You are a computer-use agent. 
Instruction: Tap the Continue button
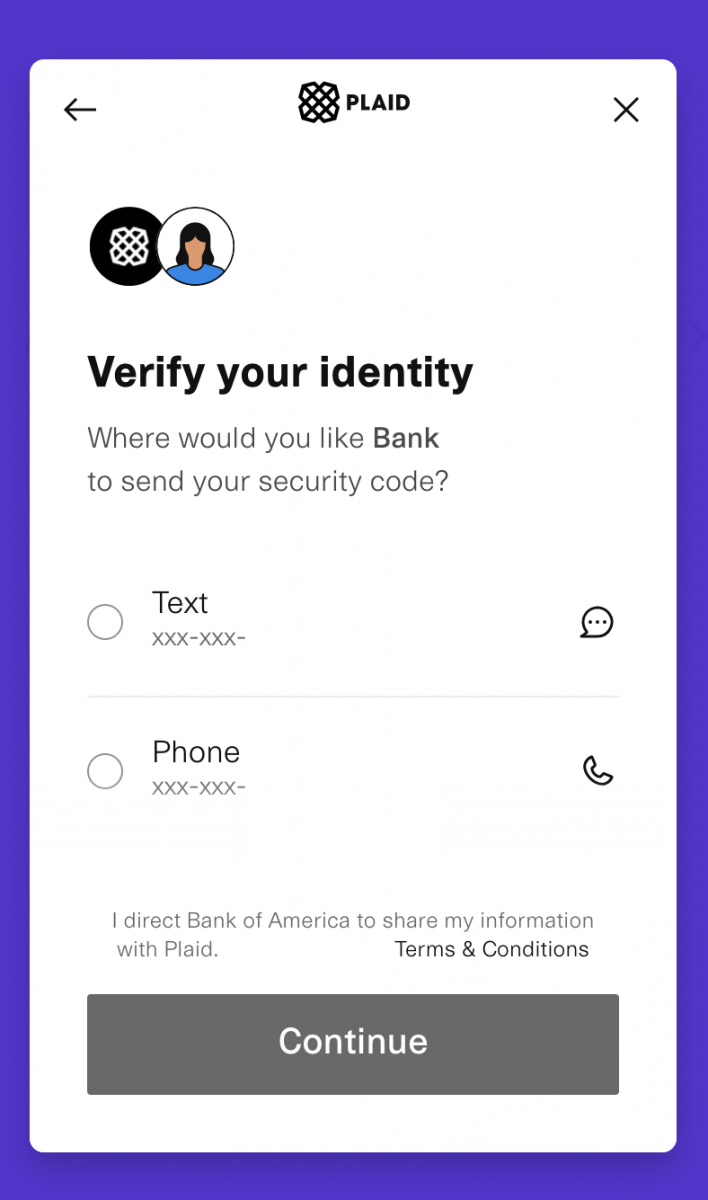[353, 1043]
